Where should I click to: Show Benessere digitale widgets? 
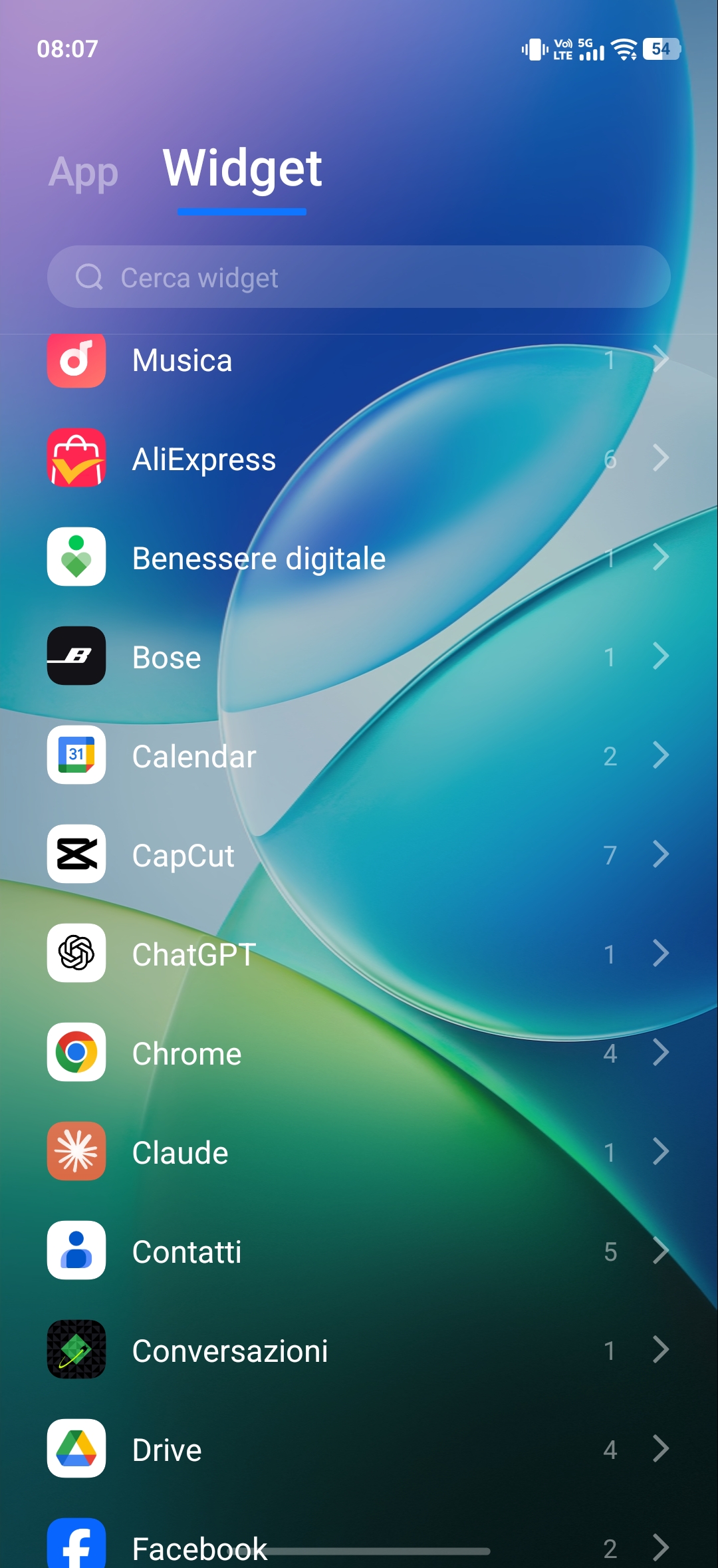pyautogui.click(x=359, y=558)
